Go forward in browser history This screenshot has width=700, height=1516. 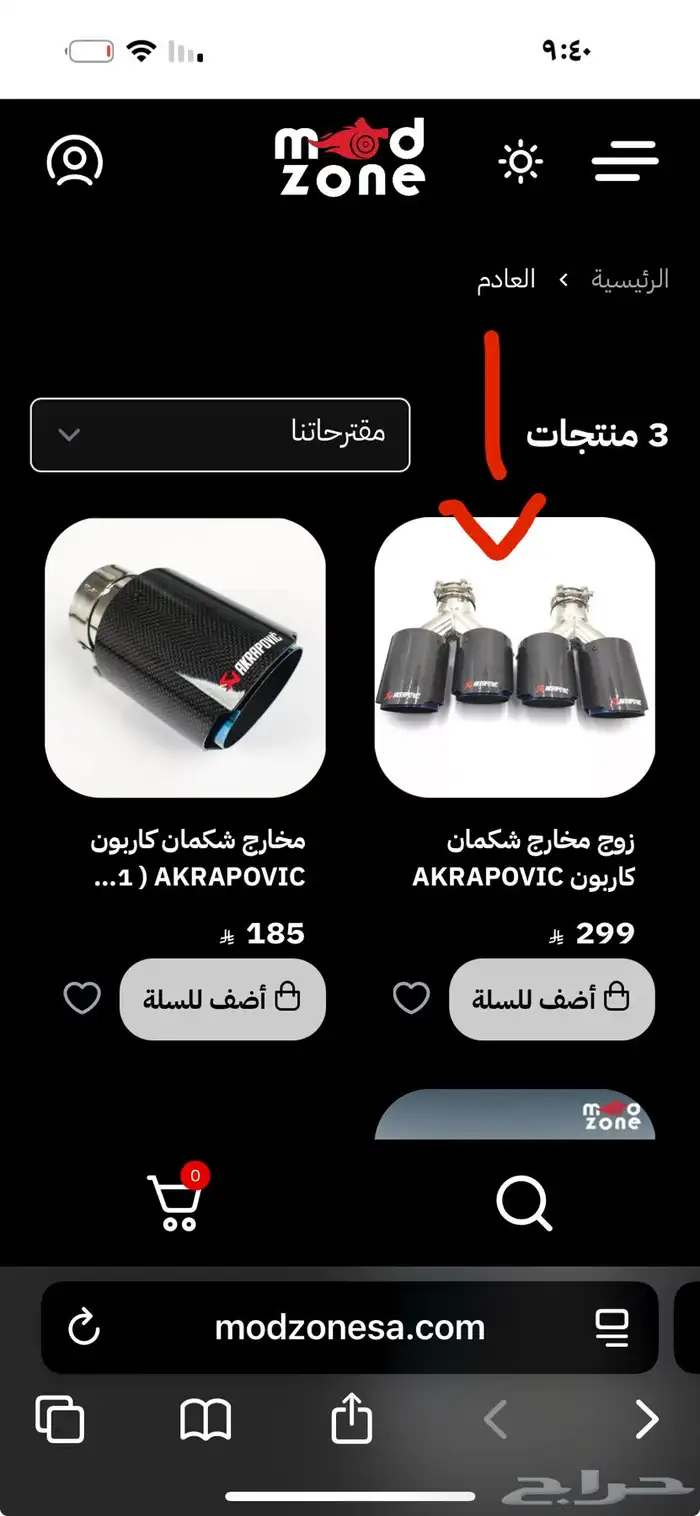point(648,1419)
